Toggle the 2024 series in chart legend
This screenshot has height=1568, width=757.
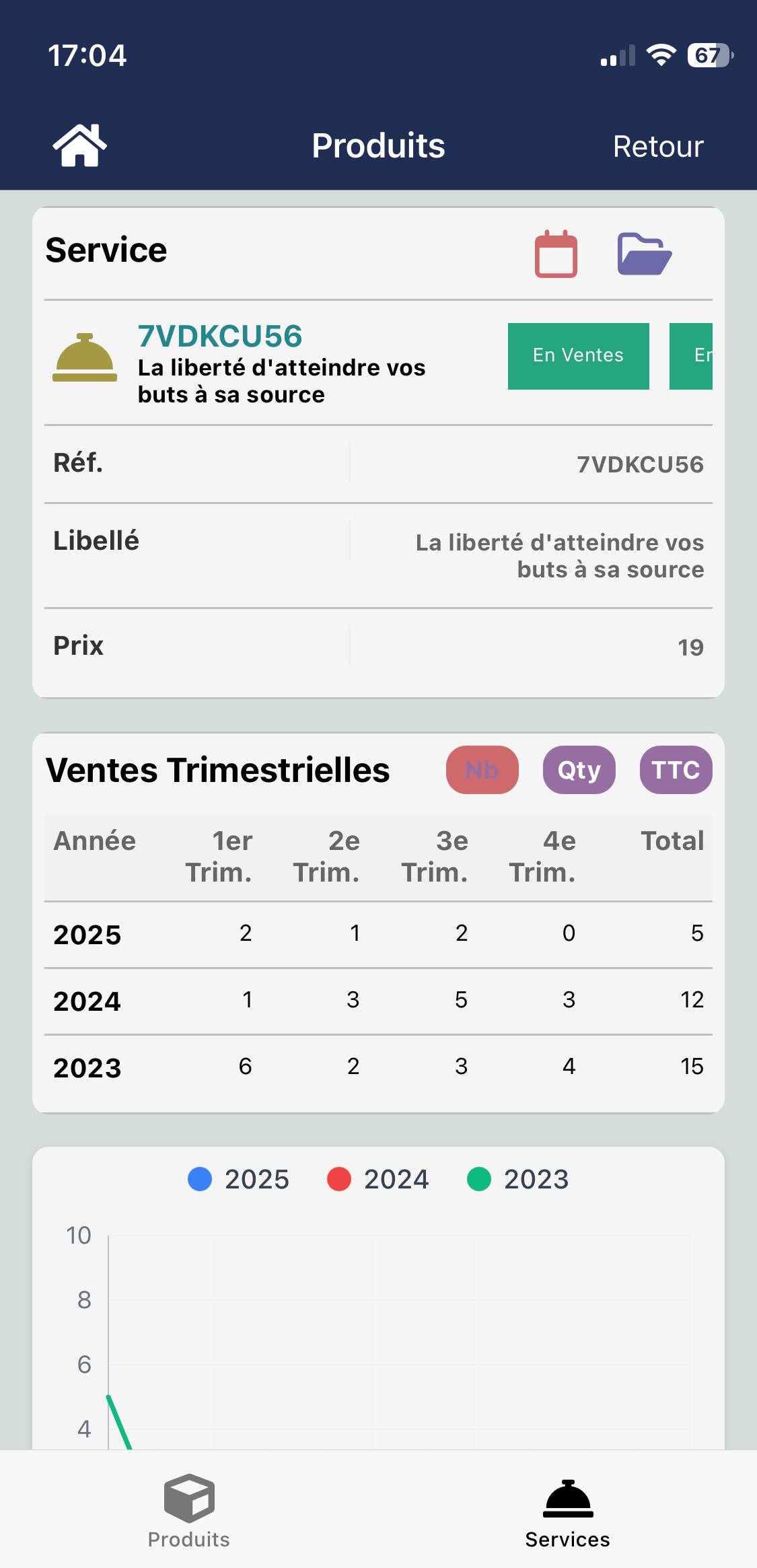click(378, 1179)
